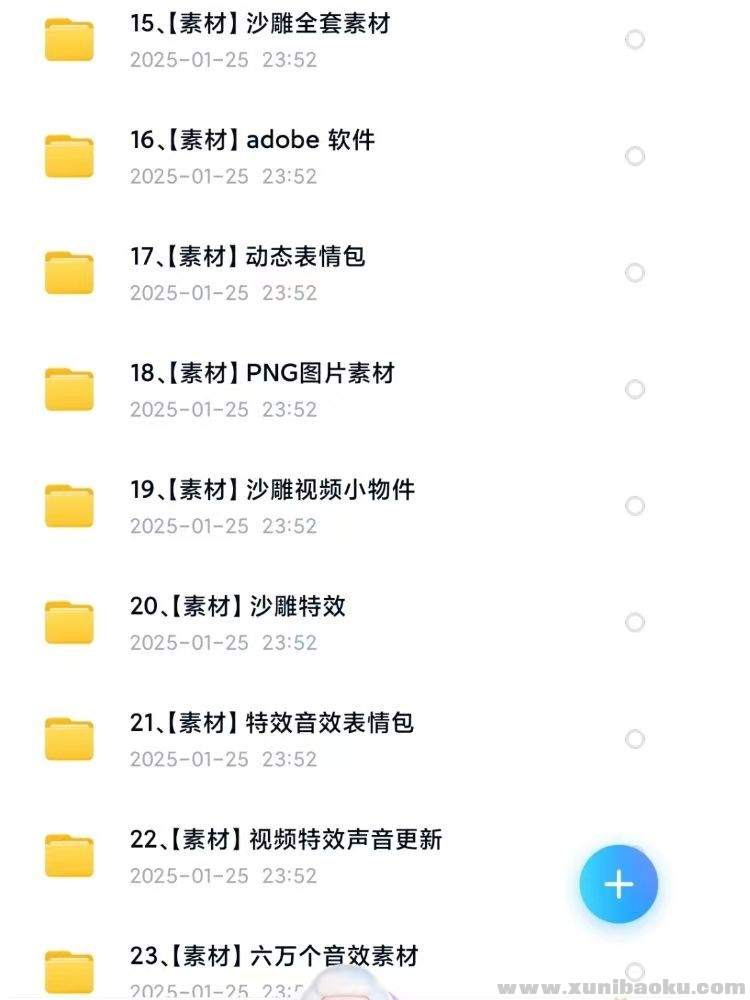Select the circle beside 沙雕特效
This screenshot has width=750, height=1000.
635,622
